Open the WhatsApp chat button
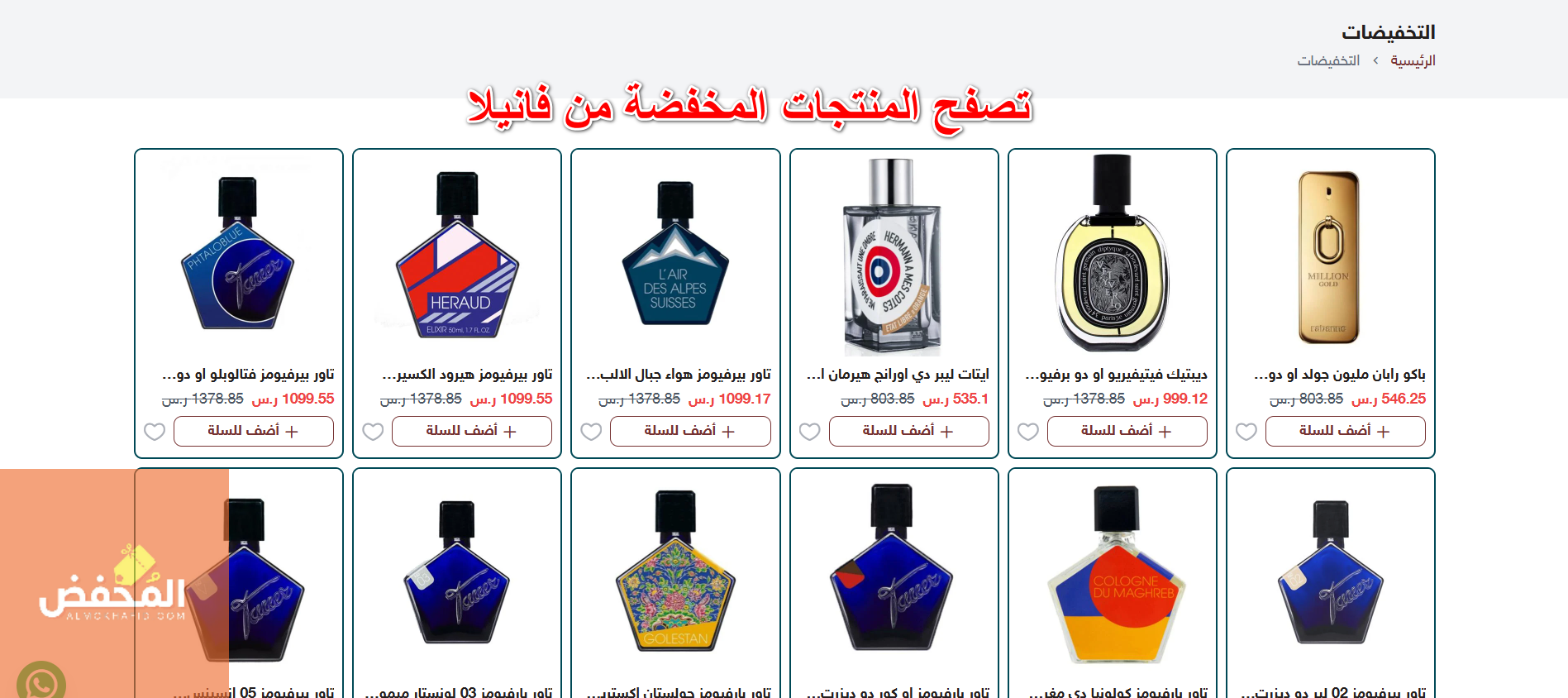 pos(41,682)
